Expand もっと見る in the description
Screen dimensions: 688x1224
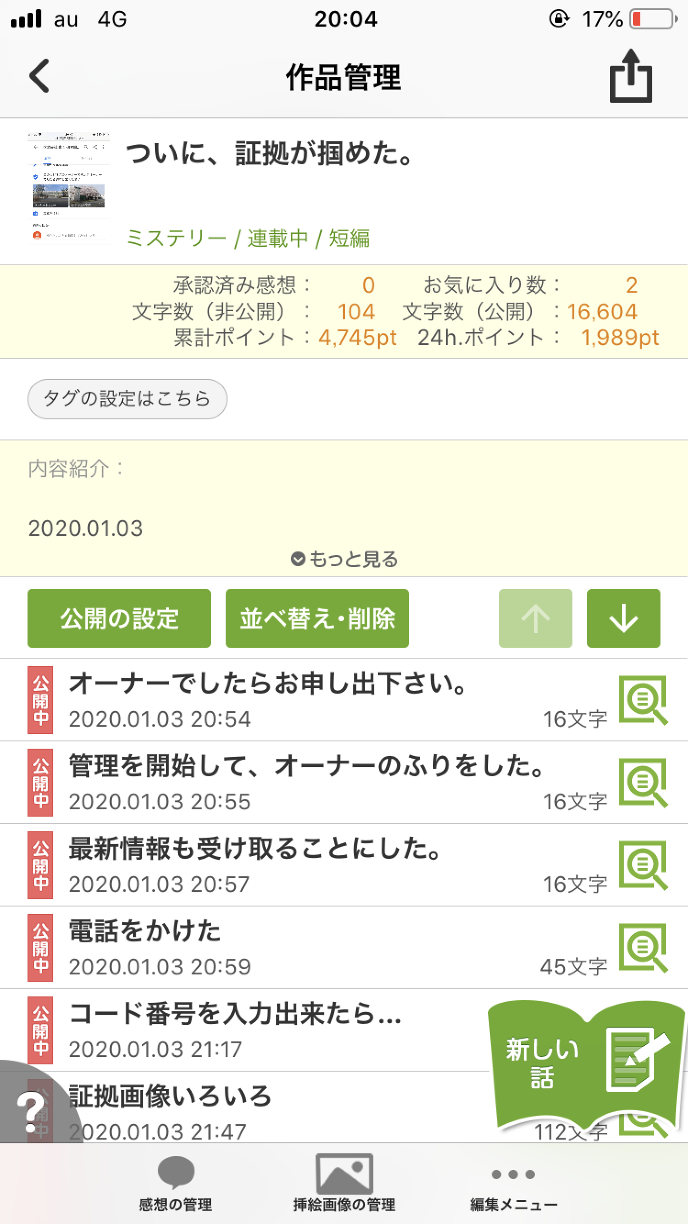[x=344, y=559]
